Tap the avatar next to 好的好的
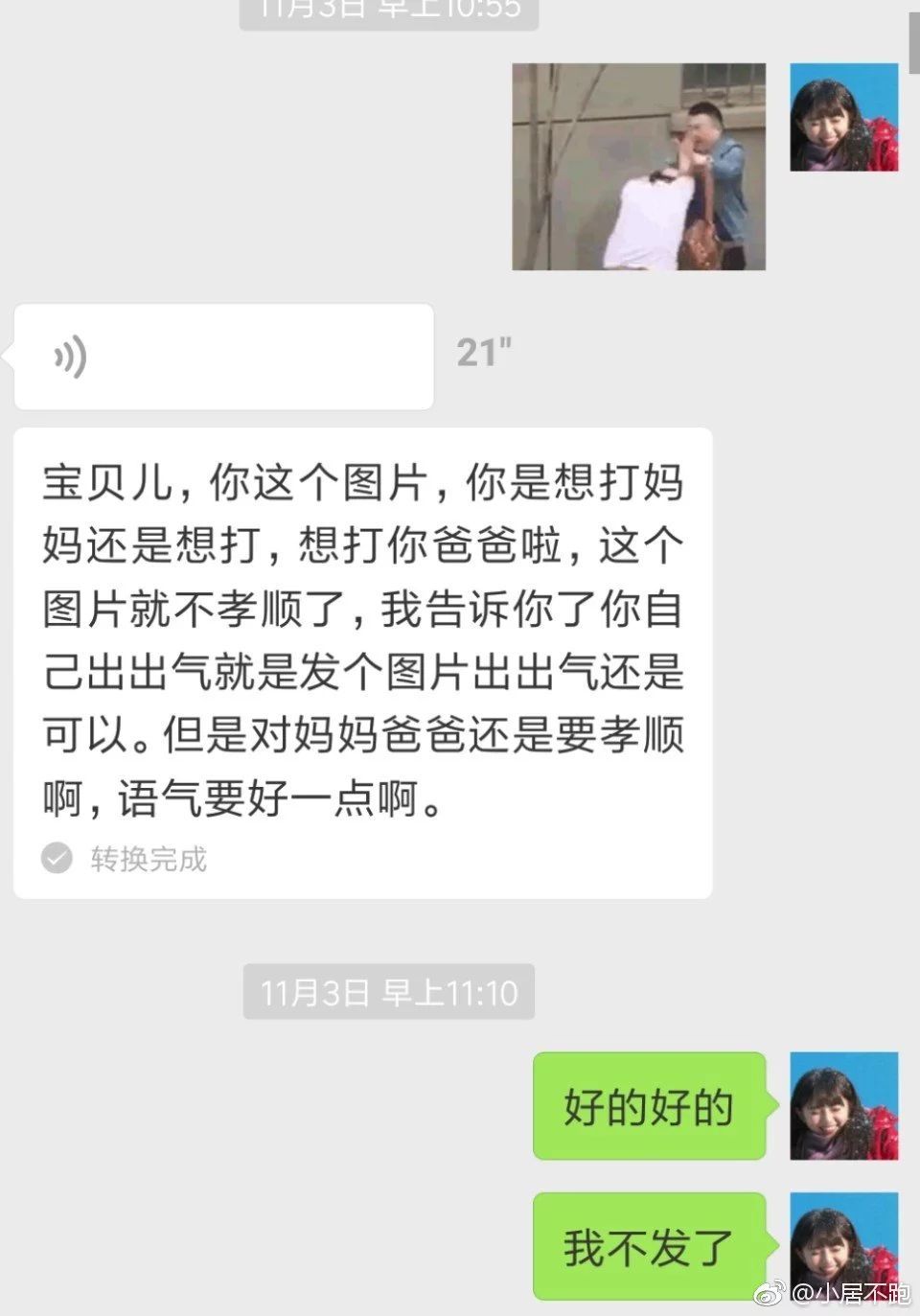 [x=843, y=1105]
